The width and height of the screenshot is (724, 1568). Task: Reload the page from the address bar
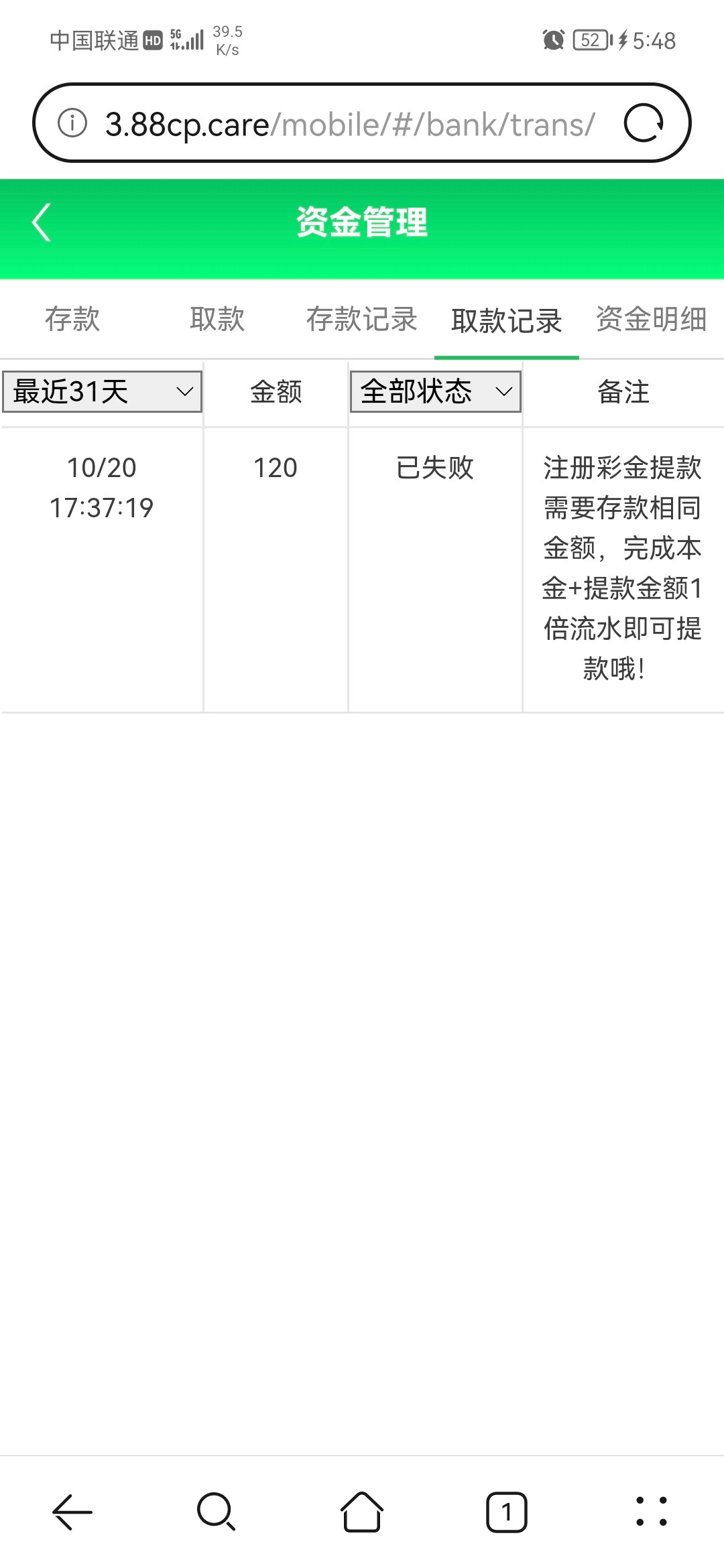click(x=644, y=123)
